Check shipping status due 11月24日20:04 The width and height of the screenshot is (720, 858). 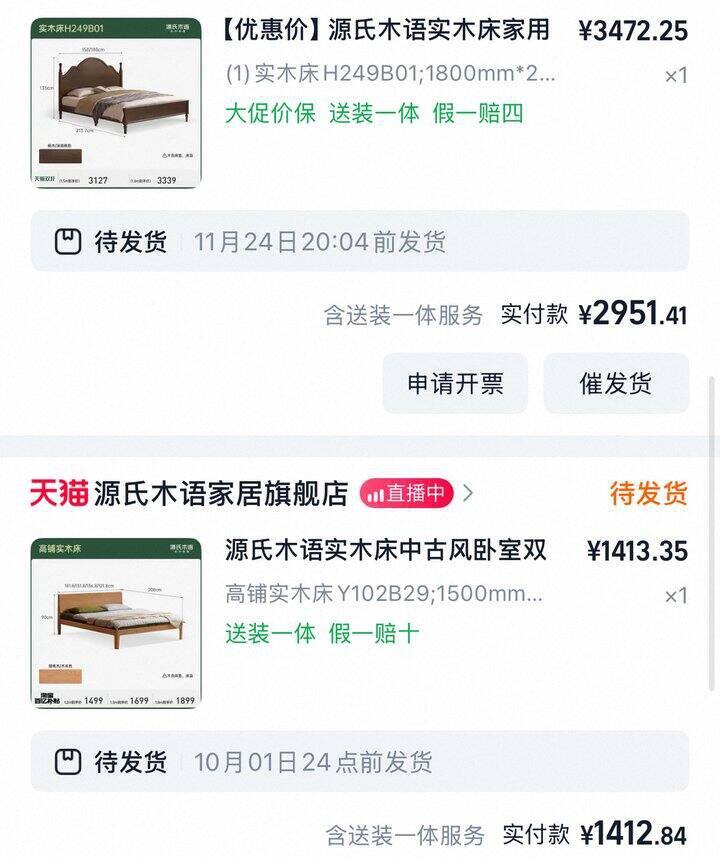pyautogui.click(x=360, y=242)
